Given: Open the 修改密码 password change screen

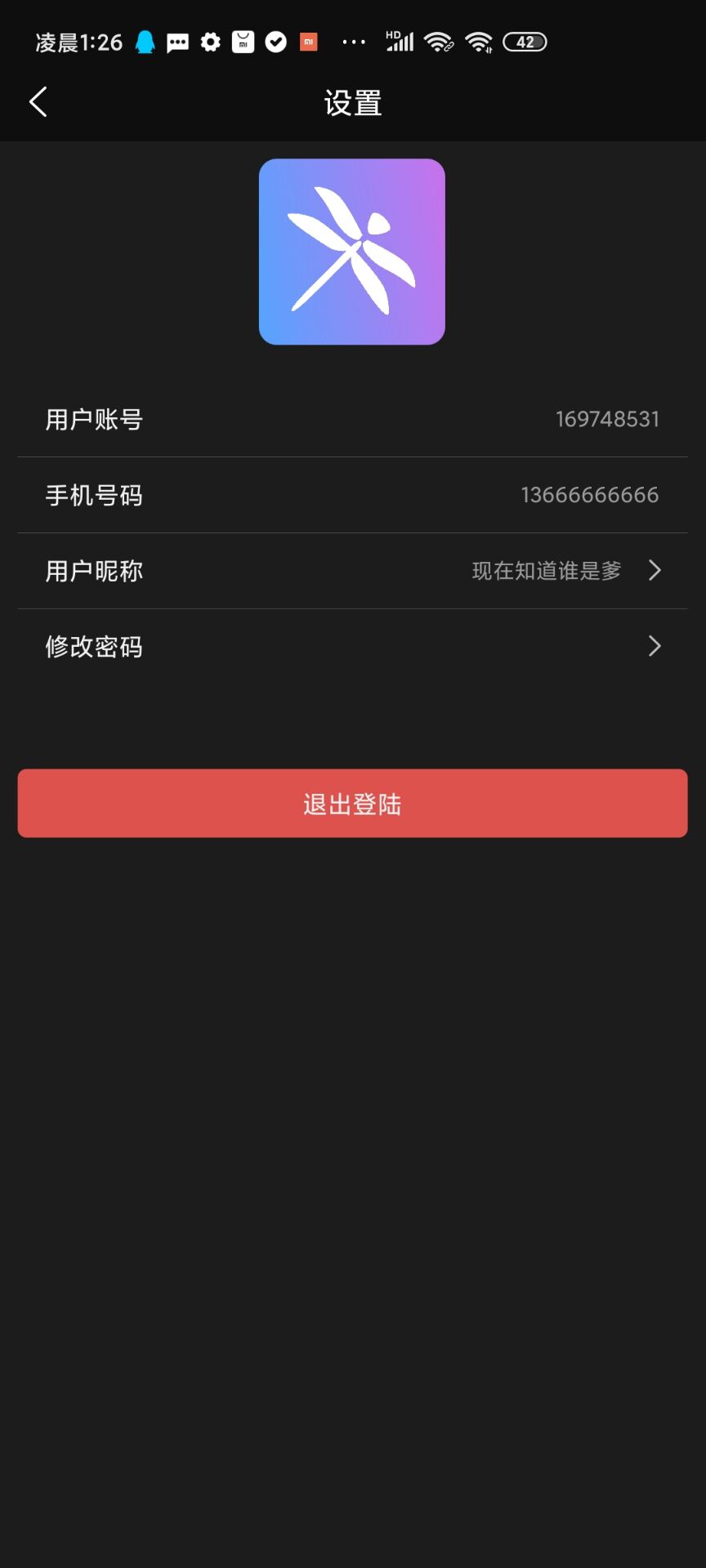Looking at the screenshot, I should pyautogui.click(x=353, y=646).
